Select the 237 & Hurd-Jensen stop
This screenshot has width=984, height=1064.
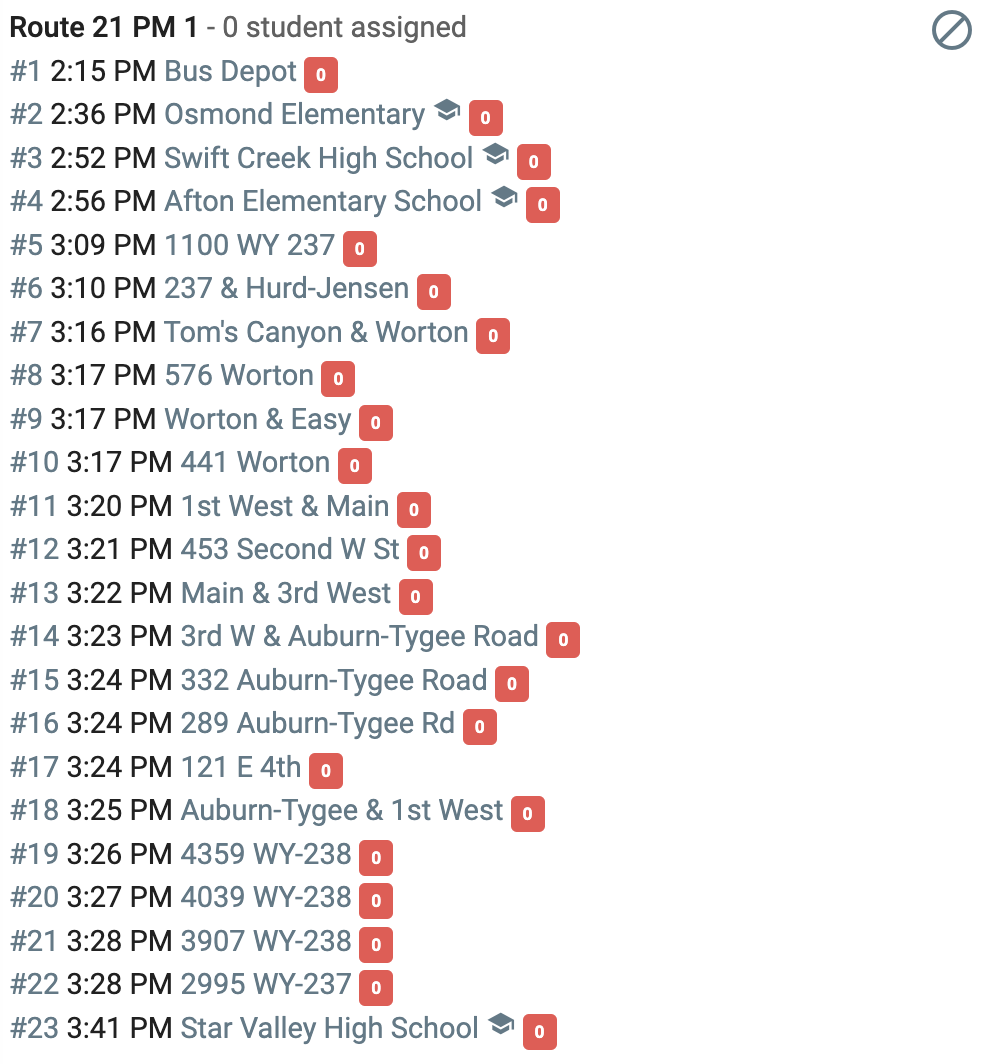pos(286,288)
